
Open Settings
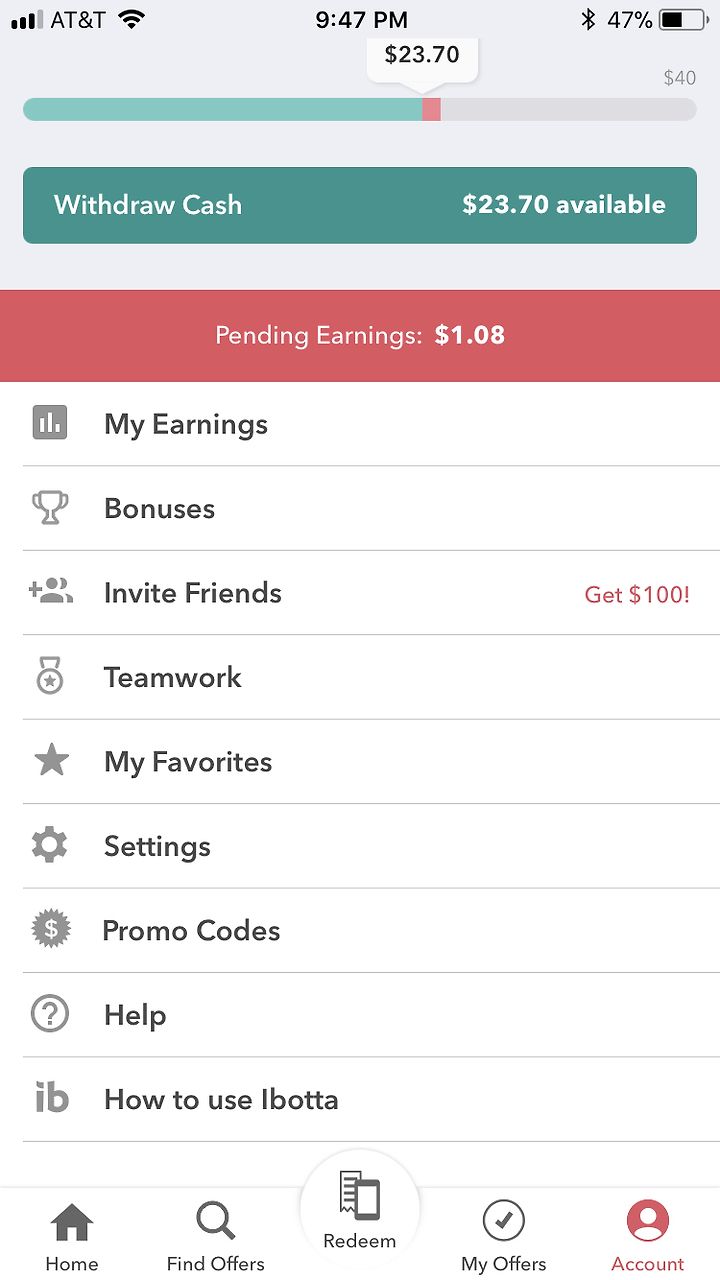[360, 846]
